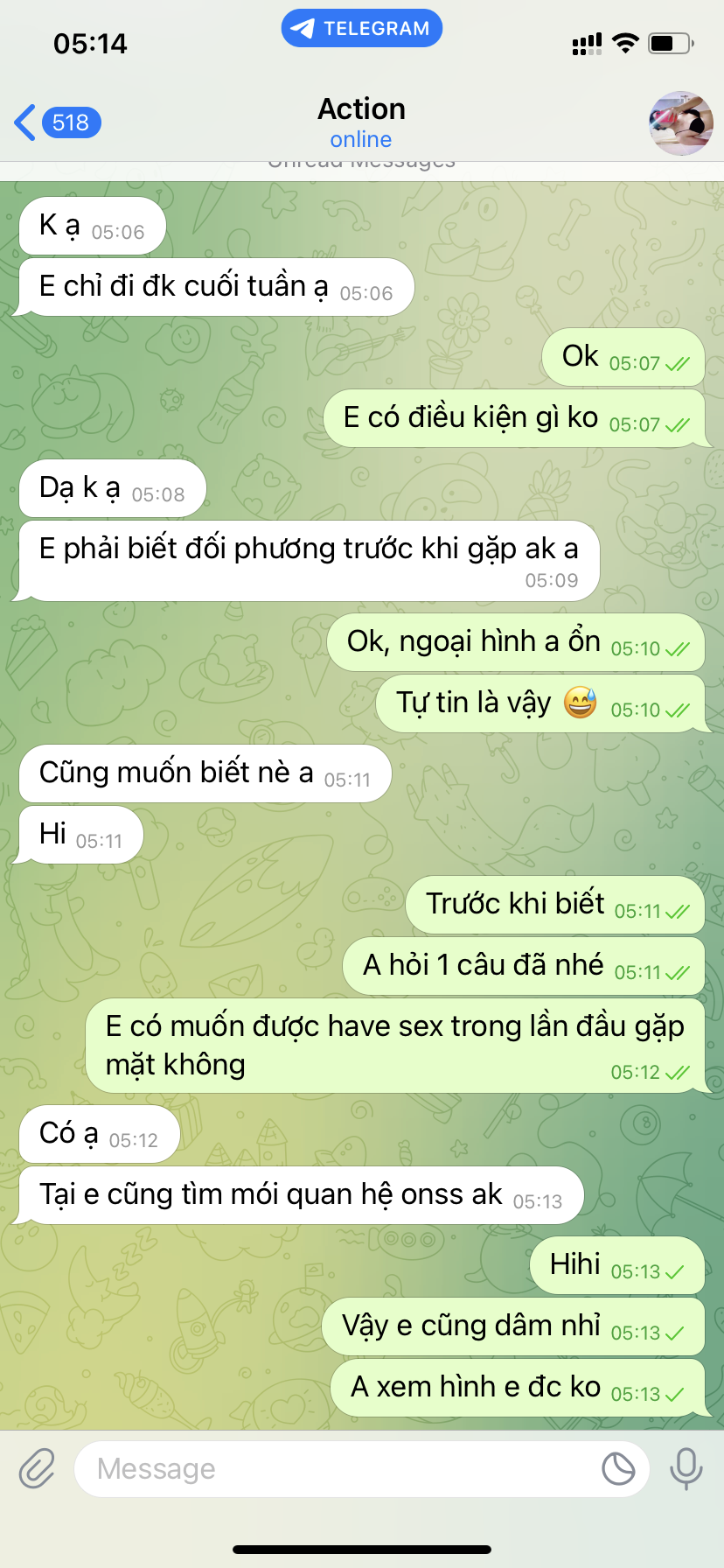
Task: Record a voice message with microphone
Action: pyautogui.click(x=686, y=1468)
